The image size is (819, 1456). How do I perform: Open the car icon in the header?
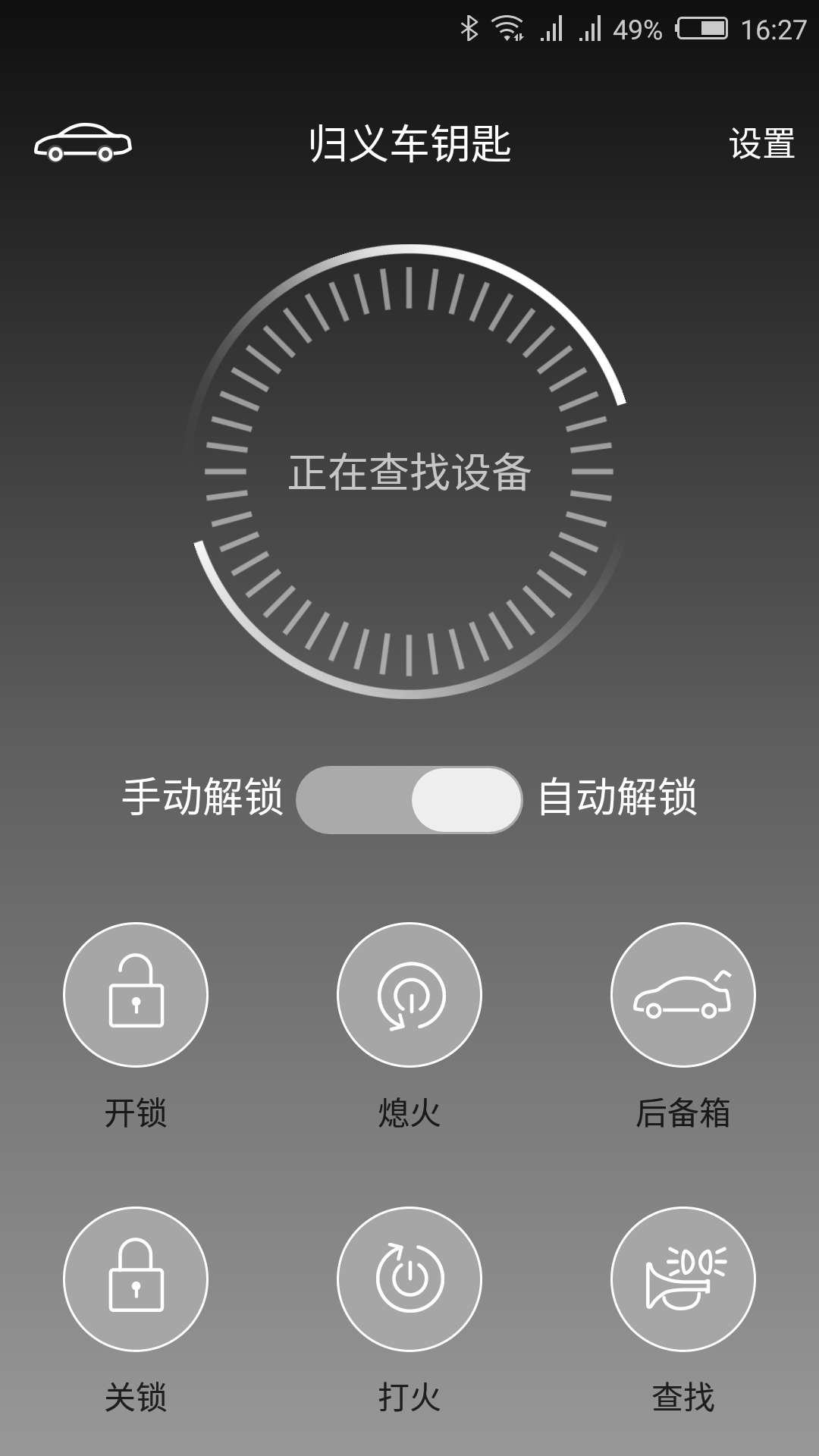[x=83, y=143]
